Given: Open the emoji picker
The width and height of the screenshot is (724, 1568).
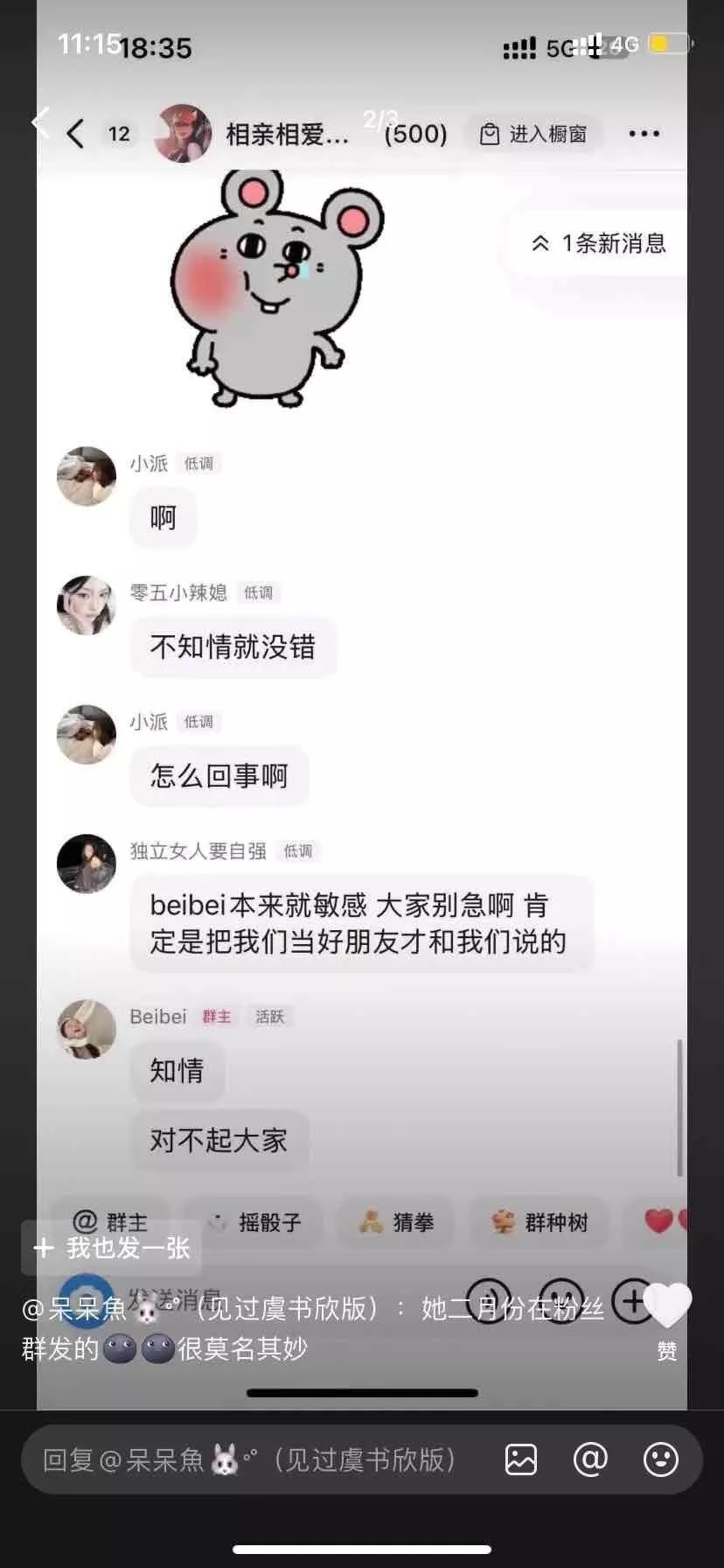Looking at the screenshot, I should (x=661, y=1459).
